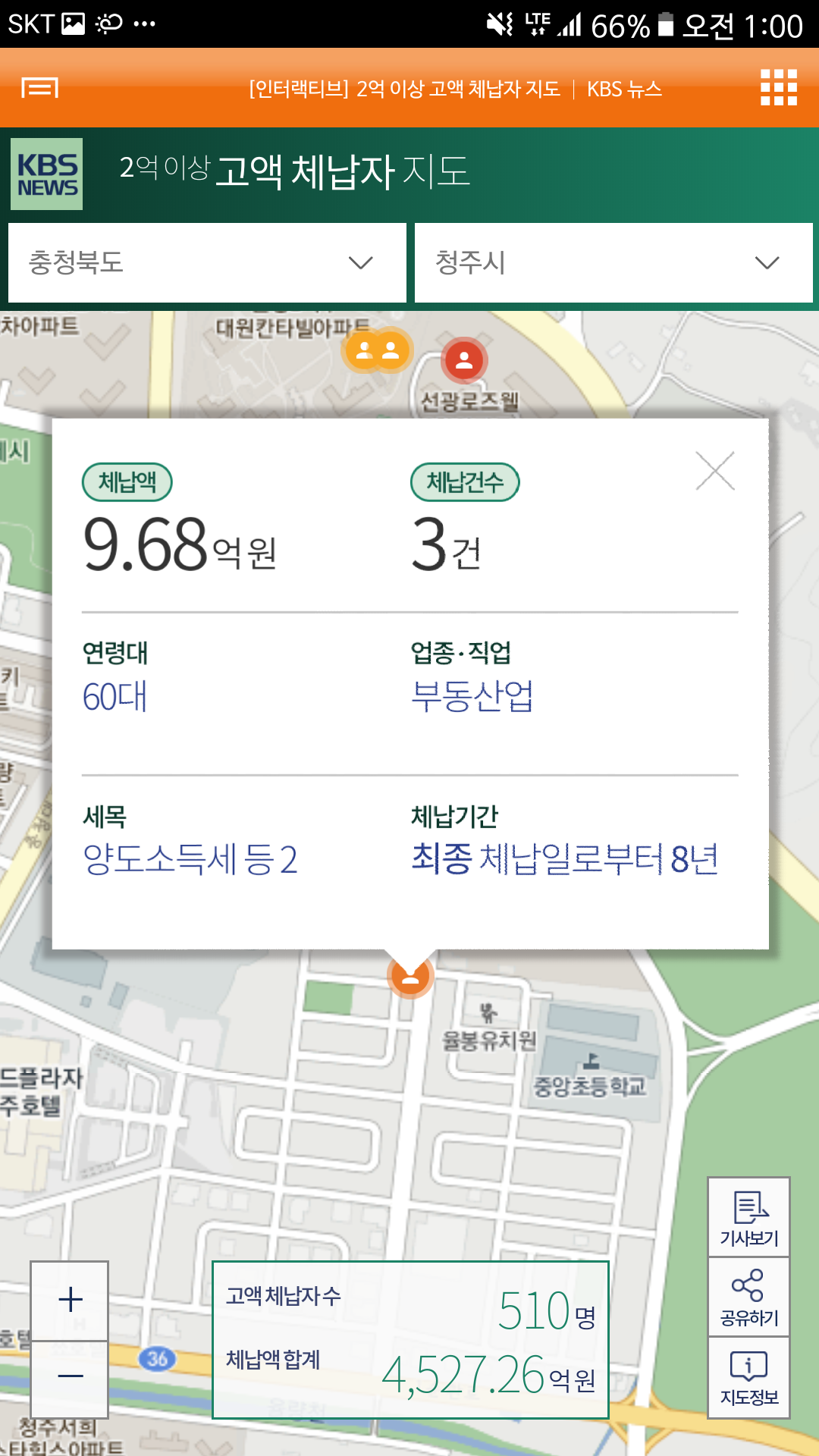Image resolution: width=819 pixels, height=1456 pixels.
Task: Expand the 청주시 city dropdown
Action: [x=613, y=262]
